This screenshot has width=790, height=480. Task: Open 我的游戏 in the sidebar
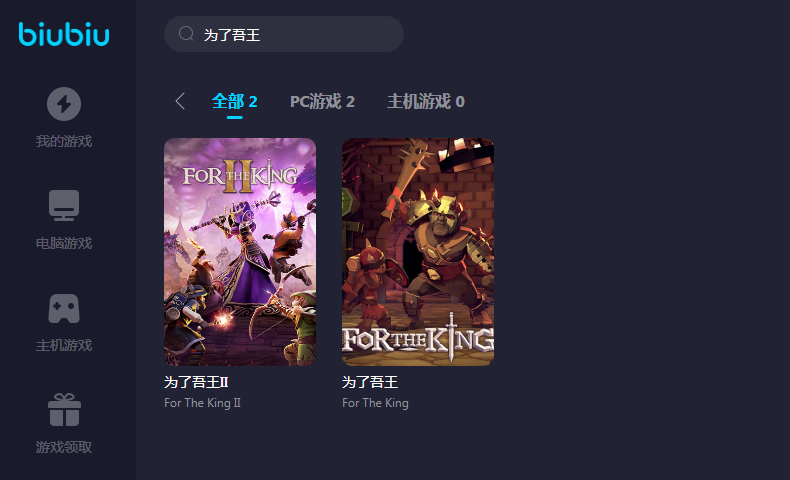64,118
